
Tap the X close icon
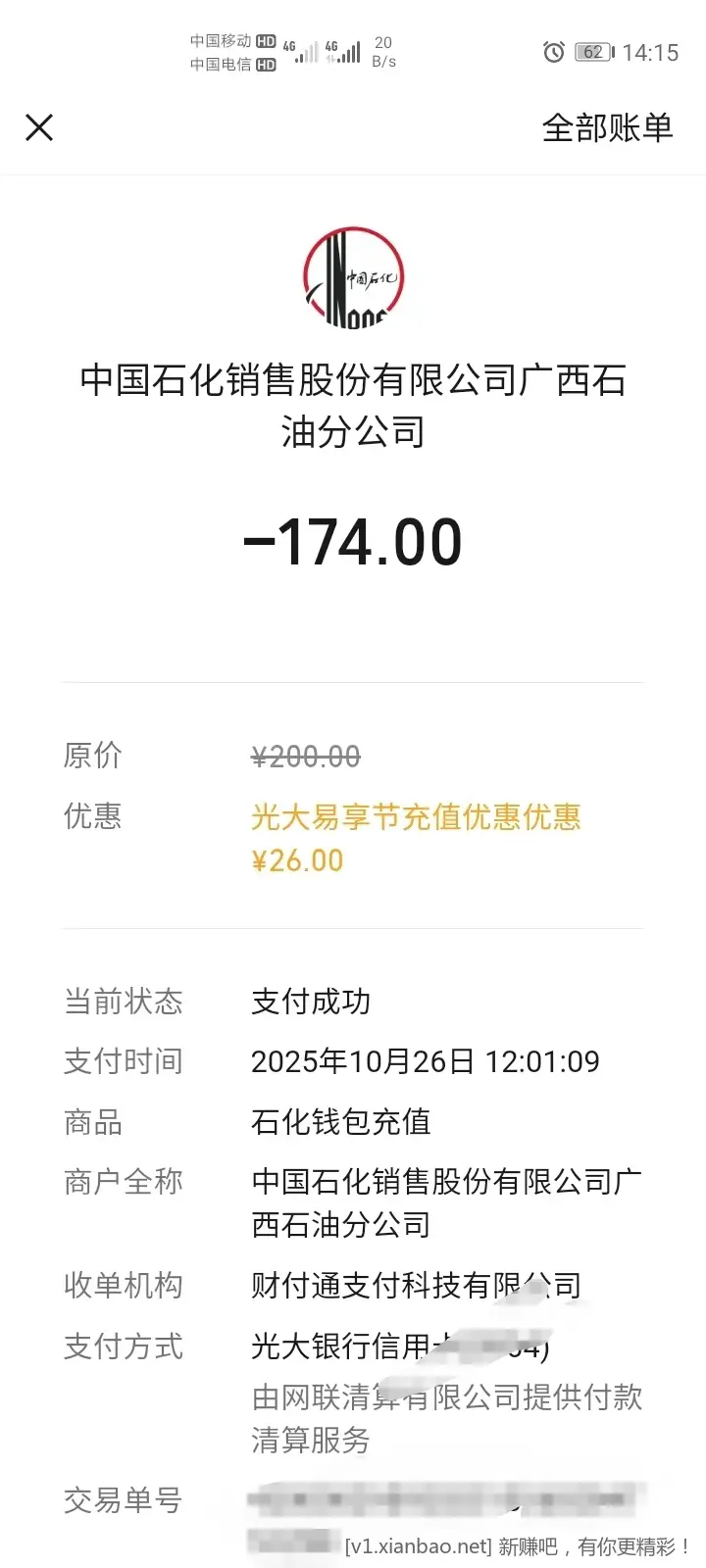coord(39,127)
